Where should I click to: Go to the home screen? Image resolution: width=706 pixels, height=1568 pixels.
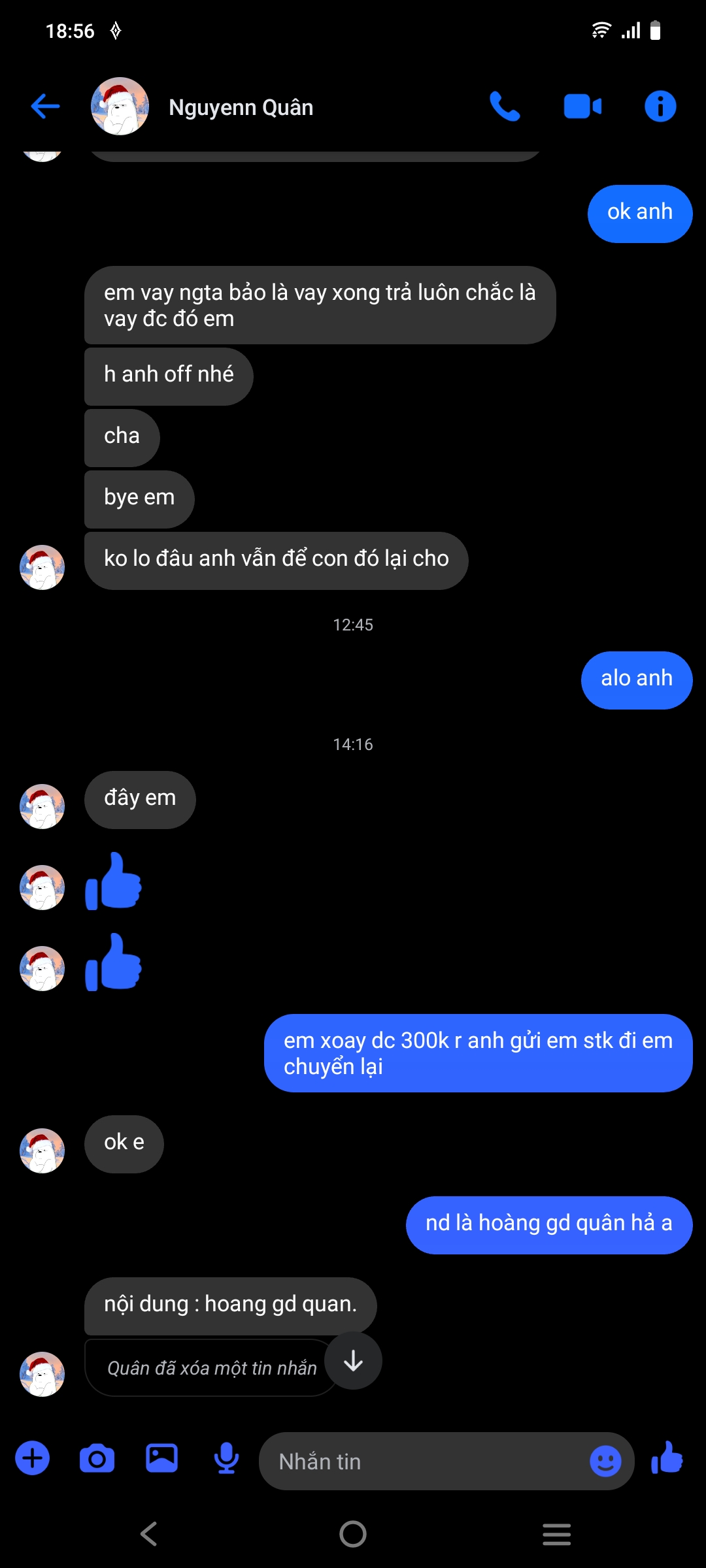353,1533
